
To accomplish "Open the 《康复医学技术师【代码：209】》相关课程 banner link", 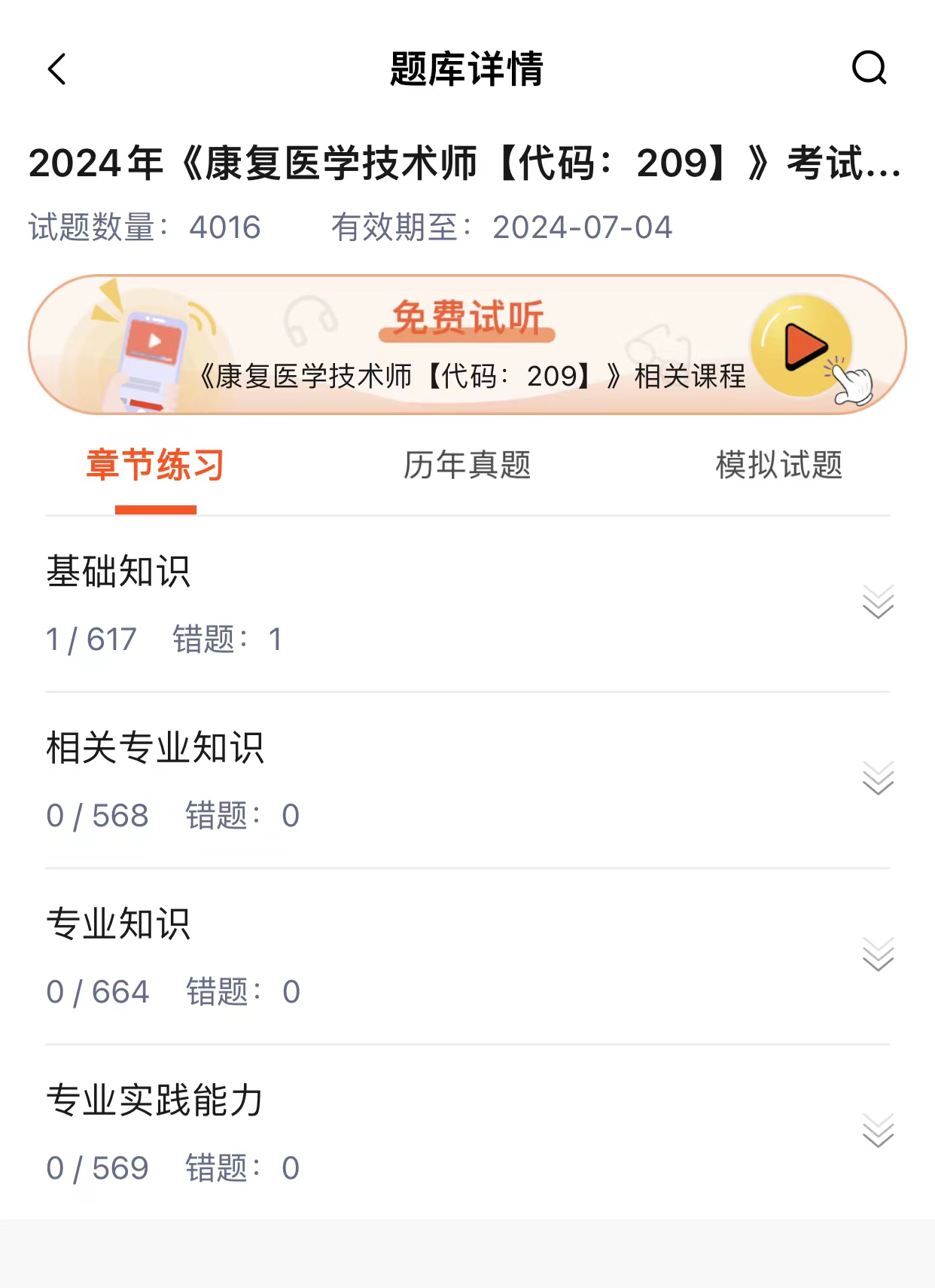I will point(473,378).
